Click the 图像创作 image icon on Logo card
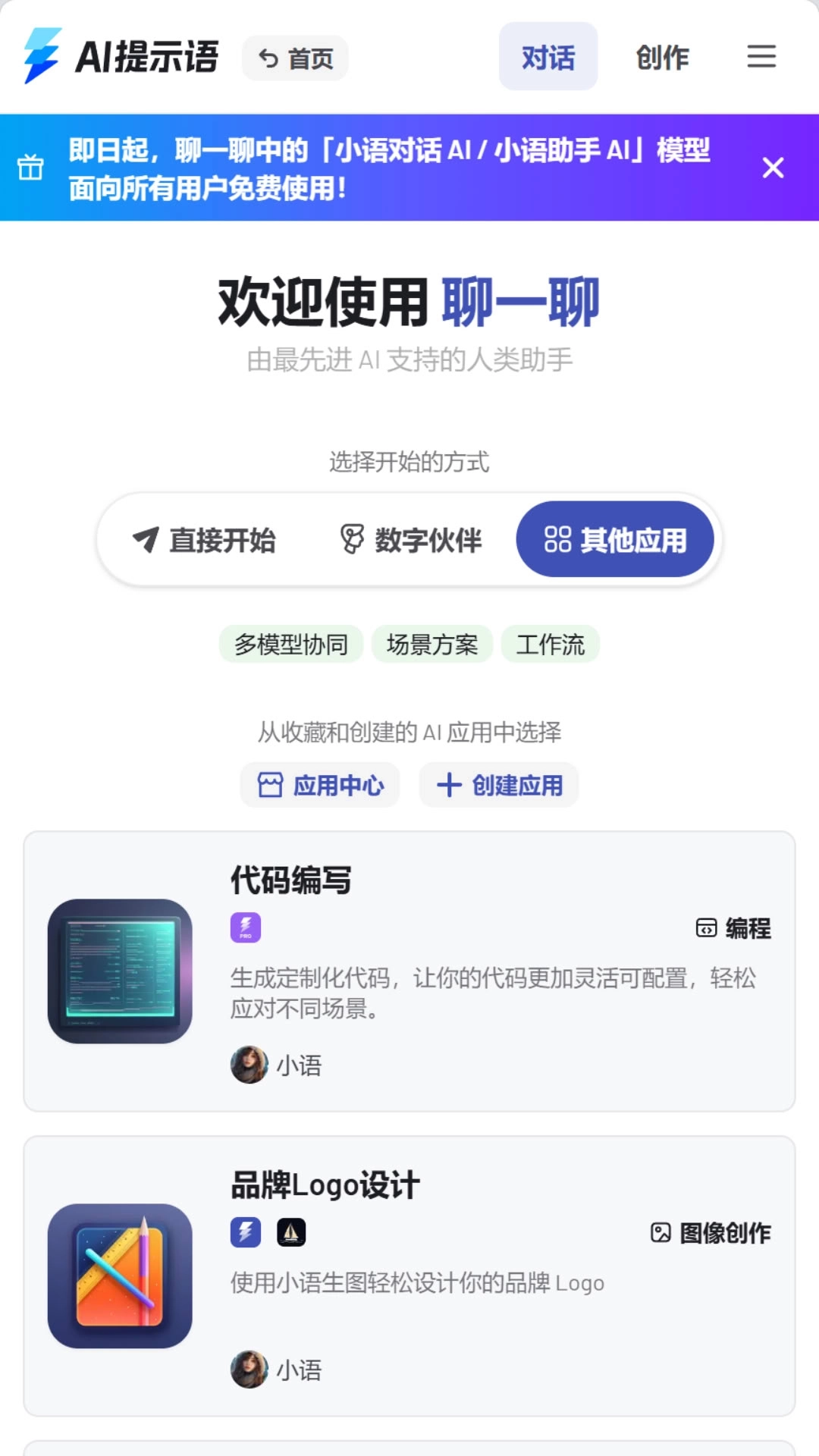This screenshot has height=1456, width=819. point(661,1233)
